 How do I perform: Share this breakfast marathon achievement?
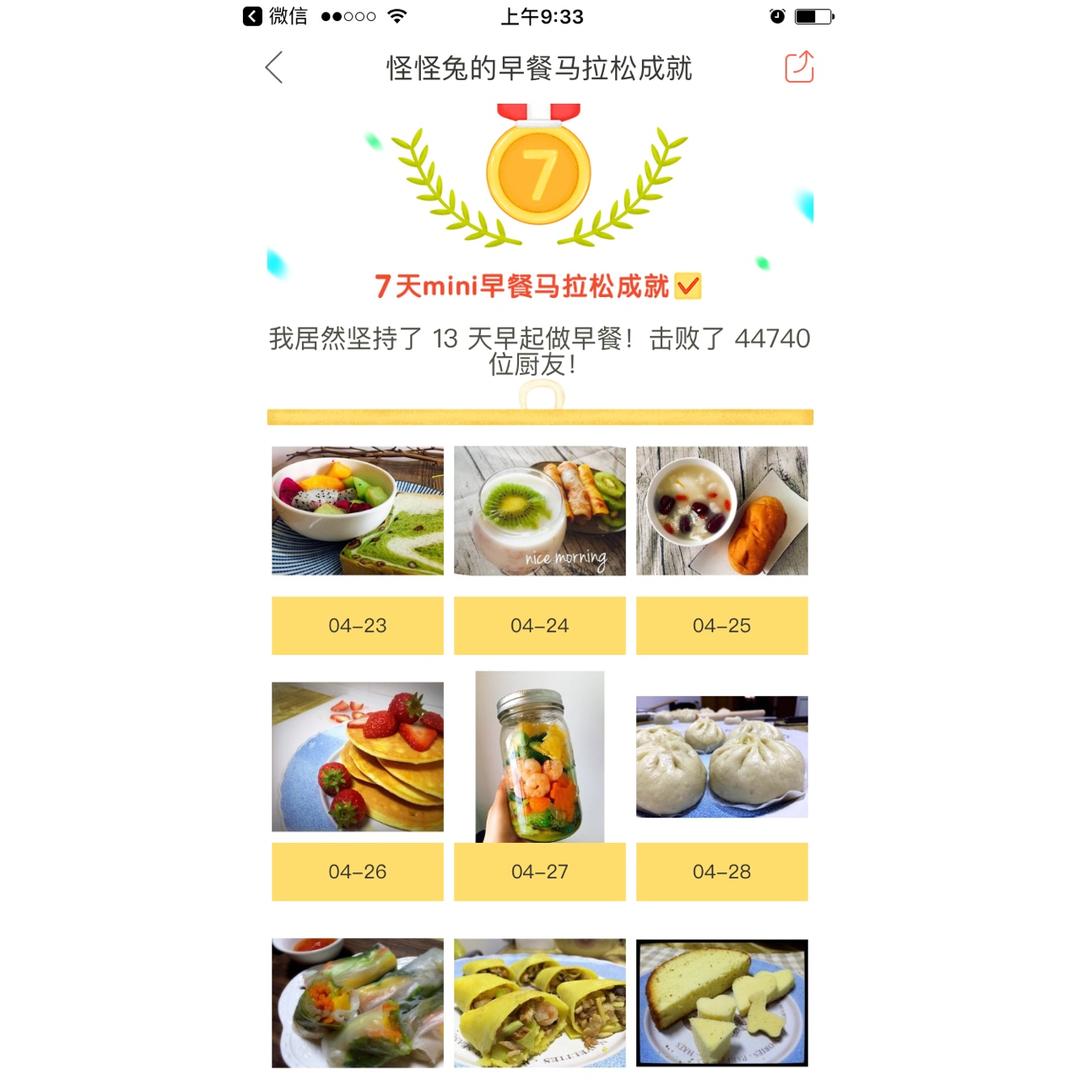pos(799,67)
